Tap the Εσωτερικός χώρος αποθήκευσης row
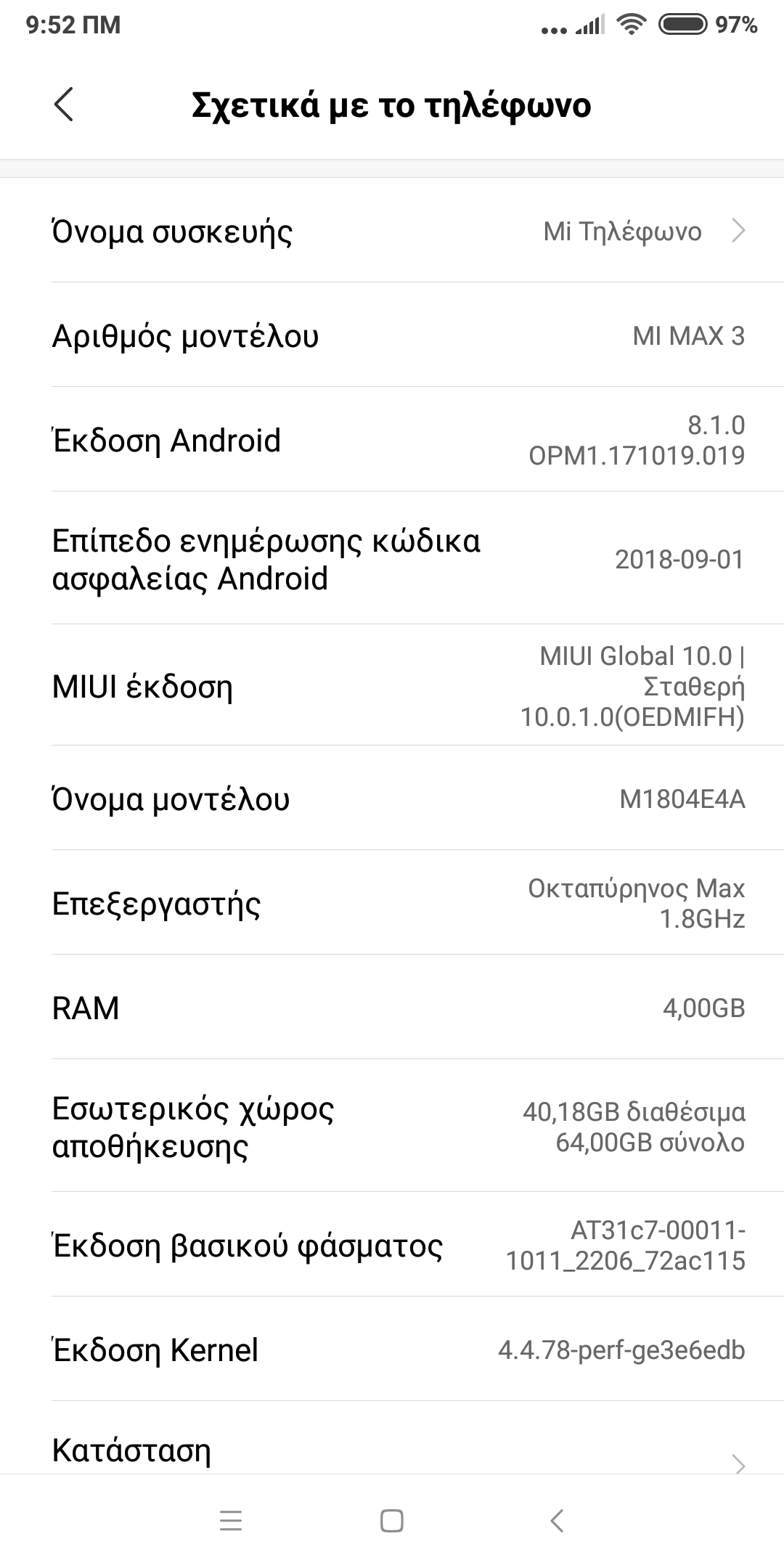Image resolution: width=784 pixels, height=1568 pixels. pyautogui.click(x=392, y=1127)
